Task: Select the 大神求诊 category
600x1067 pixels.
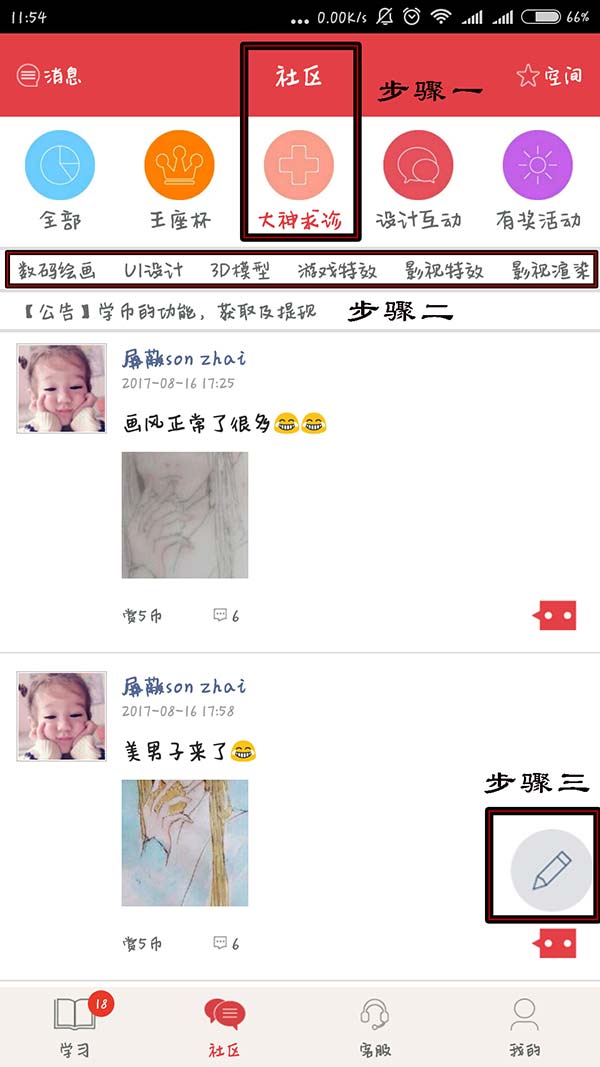Action: click(x=299, y=180)
